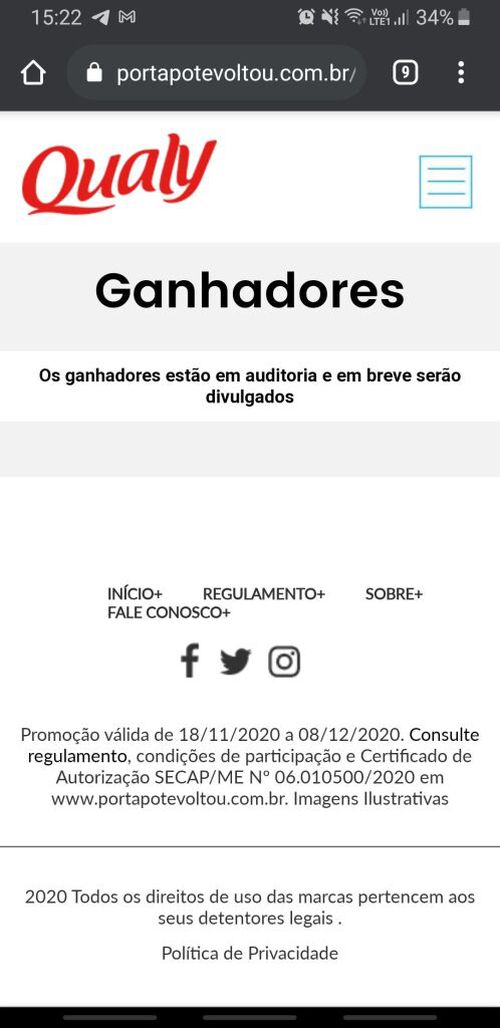Open the SOBRE+ footer link

pyautogui.click(x=394, y=594)
